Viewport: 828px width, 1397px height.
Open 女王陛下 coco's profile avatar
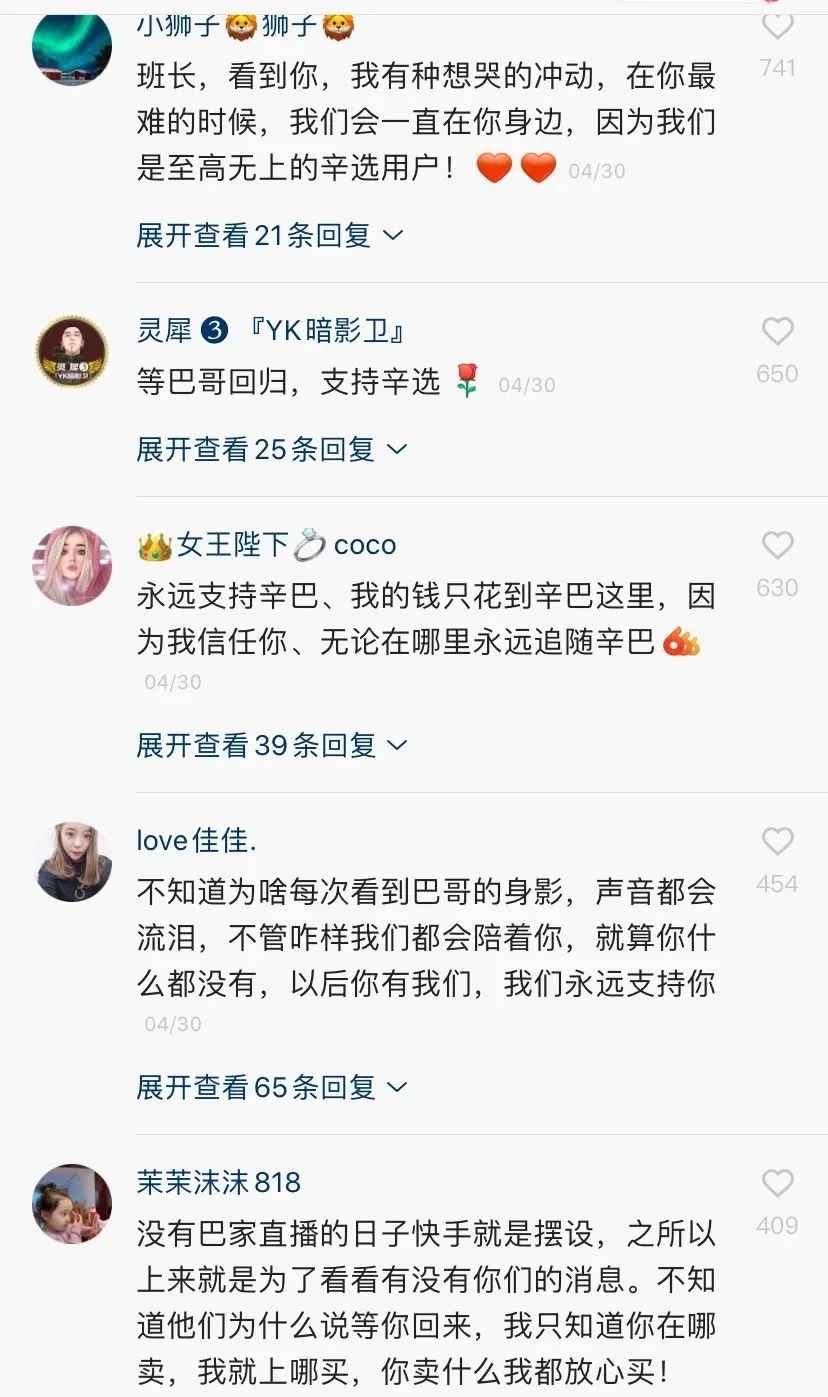pyautogui.click(x=72, y=566)
